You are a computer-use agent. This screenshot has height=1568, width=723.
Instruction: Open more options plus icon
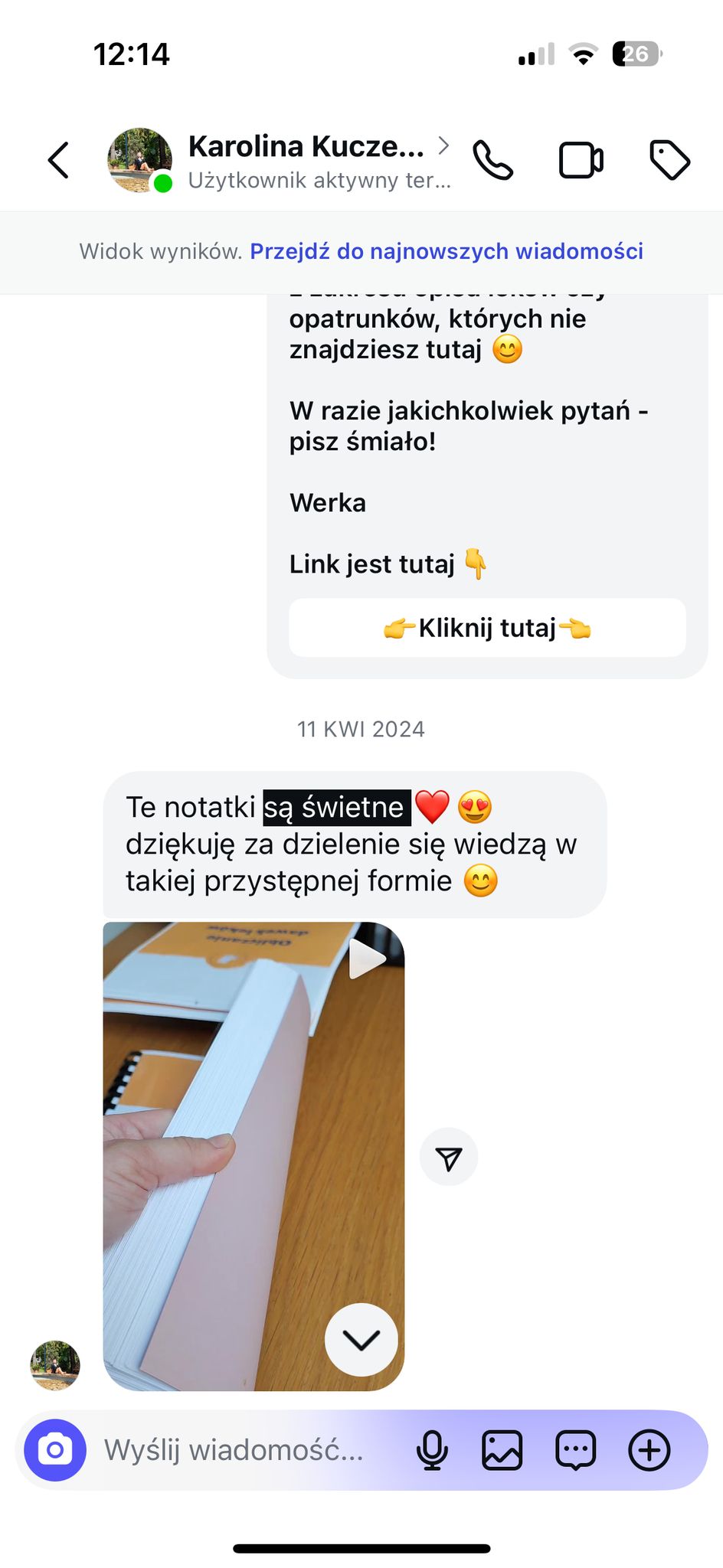coord(649,1450)
